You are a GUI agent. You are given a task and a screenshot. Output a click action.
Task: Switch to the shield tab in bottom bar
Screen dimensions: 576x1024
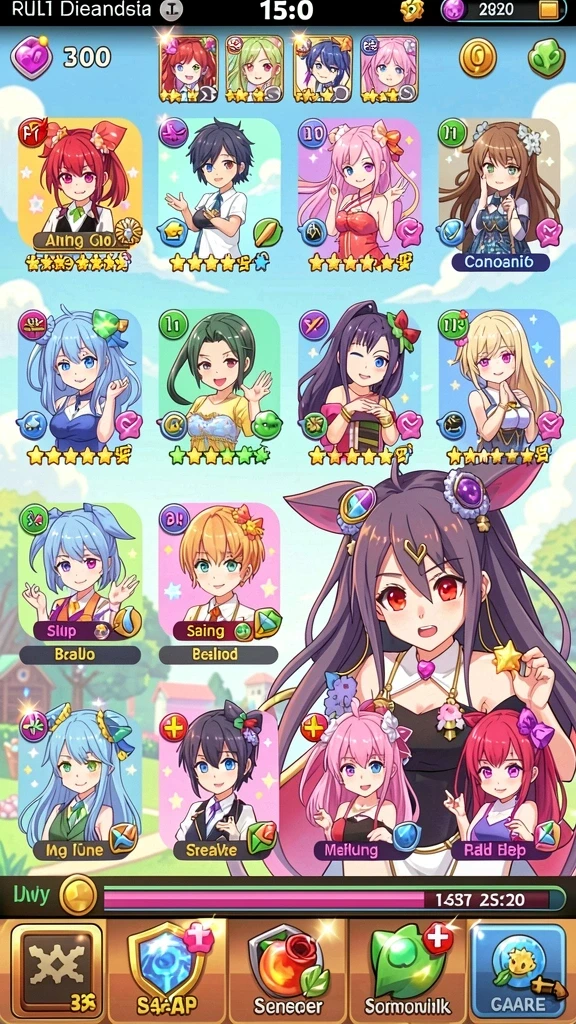coord(167,968)
